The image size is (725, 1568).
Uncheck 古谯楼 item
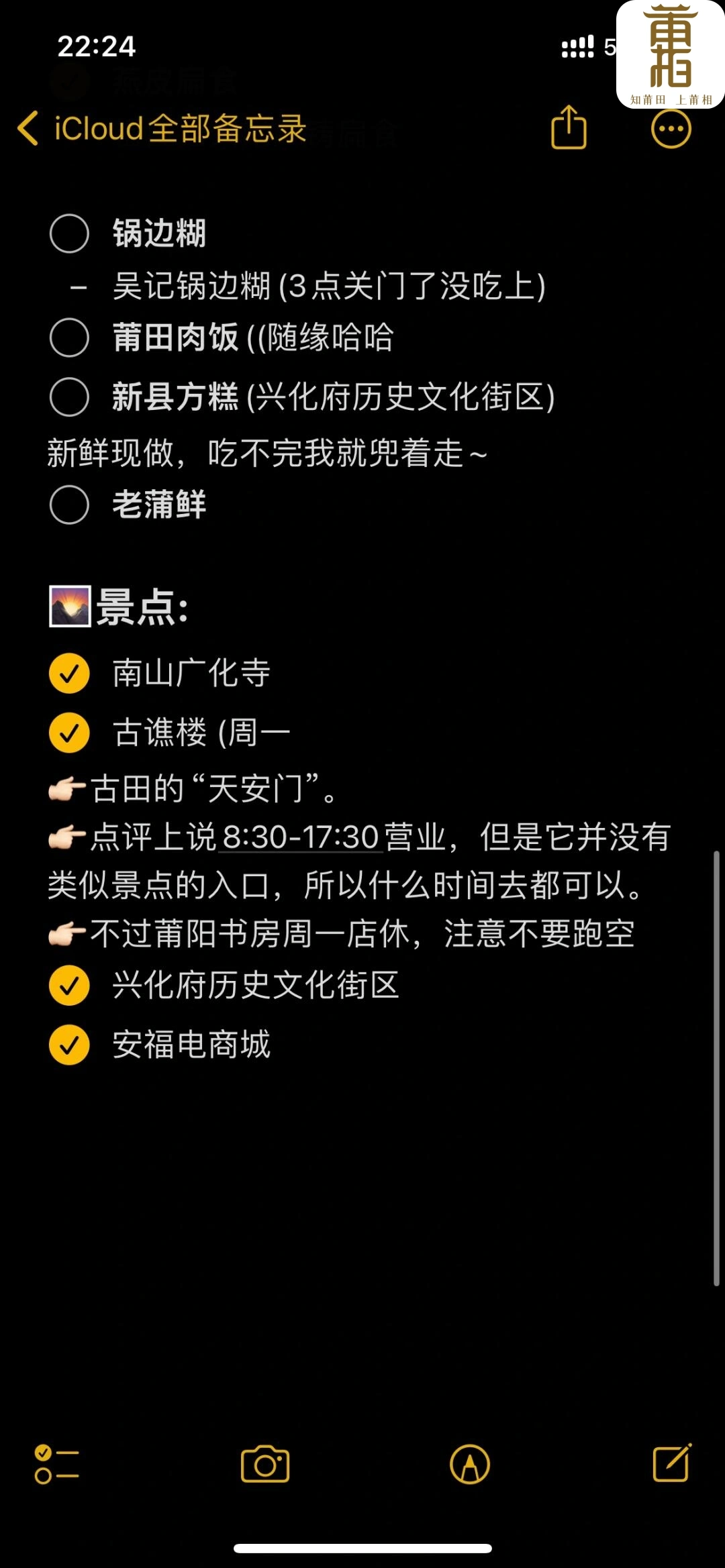pyautogui.click(x=69, y=733)
